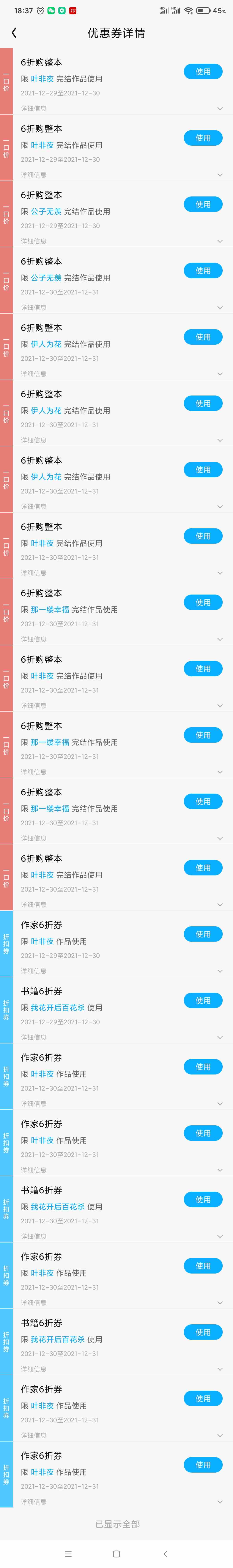Use the 书籍6折券 valid 12-29至12-30
The image size is (233, 1568).
point(203,1000)
